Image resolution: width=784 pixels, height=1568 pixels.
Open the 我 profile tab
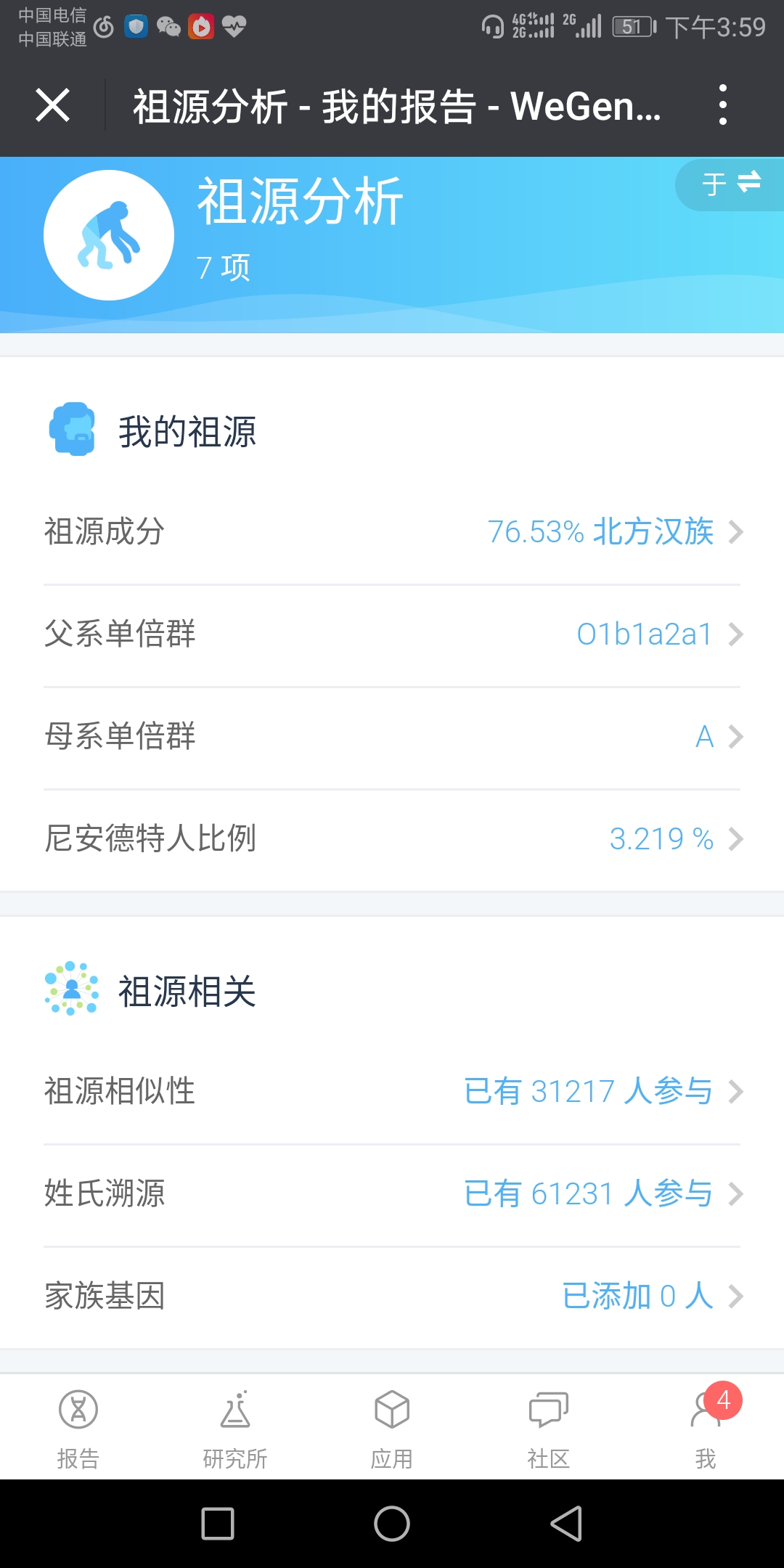(706, 1427)
